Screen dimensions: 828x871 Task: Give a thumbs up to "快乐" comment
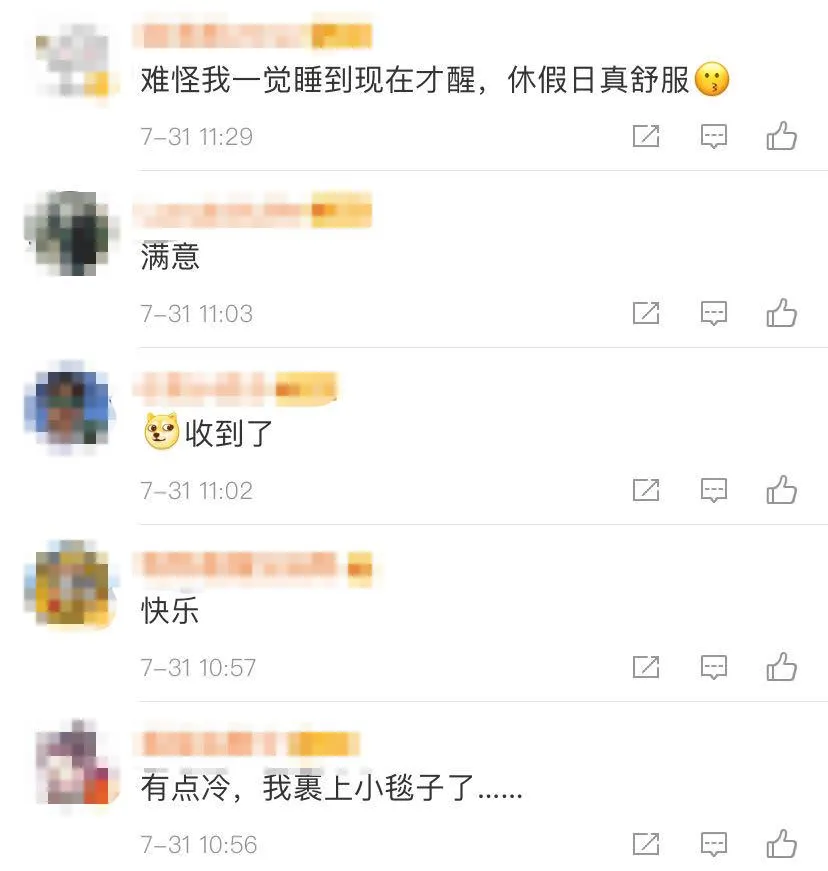click(781, 667)
